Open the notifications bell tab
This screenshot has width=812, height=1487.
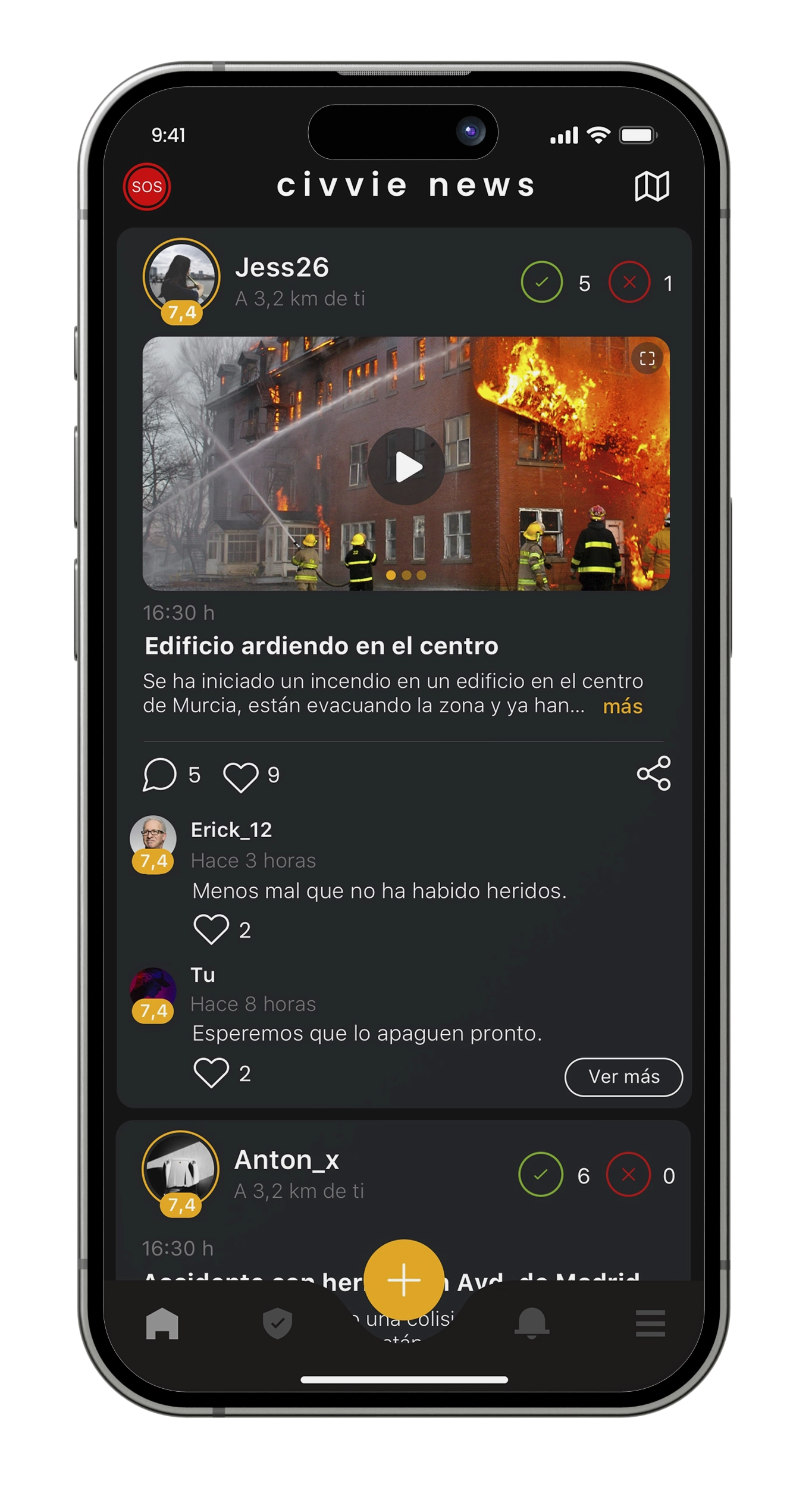532,1323
